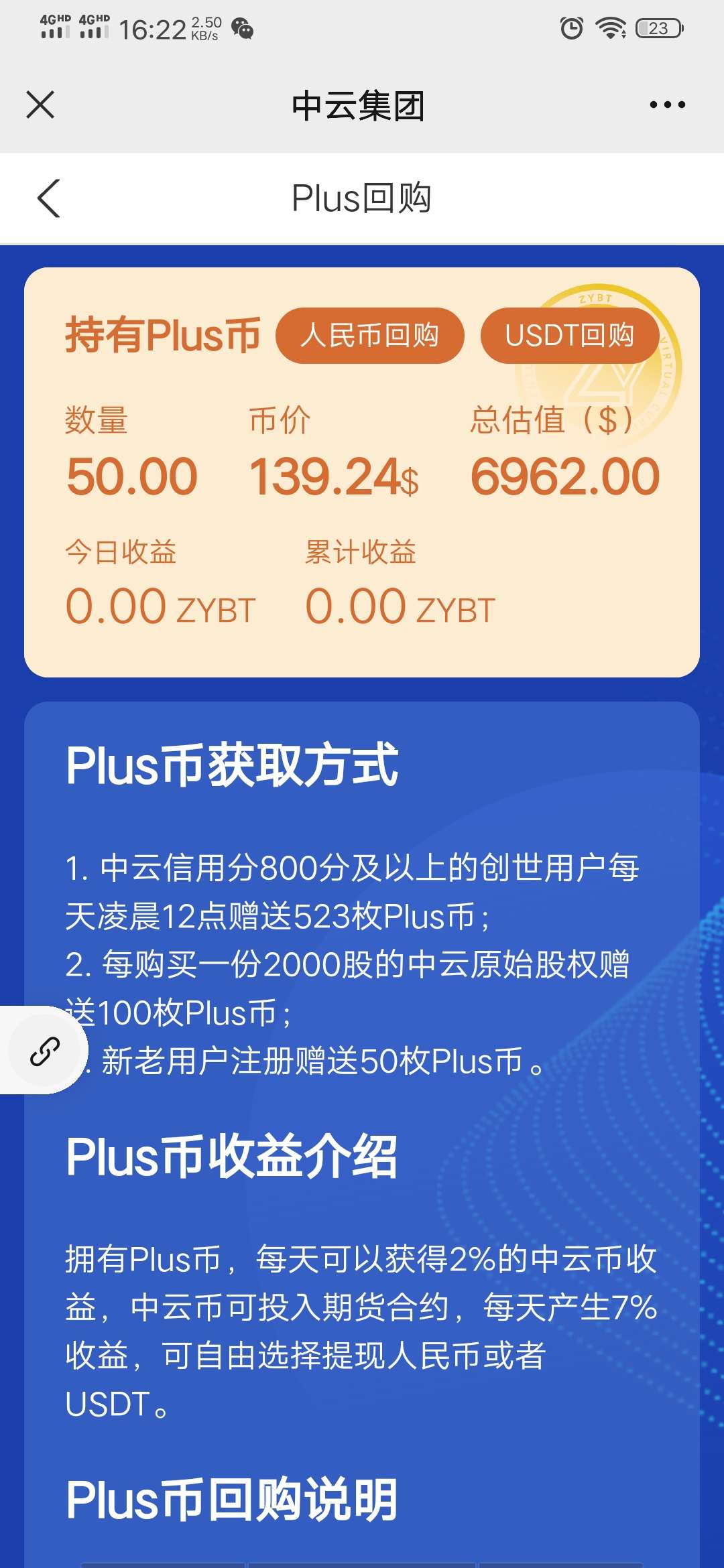724x1568 pixels.
Task: Close the 中云集团 mini program page
Action: [40, 105]
